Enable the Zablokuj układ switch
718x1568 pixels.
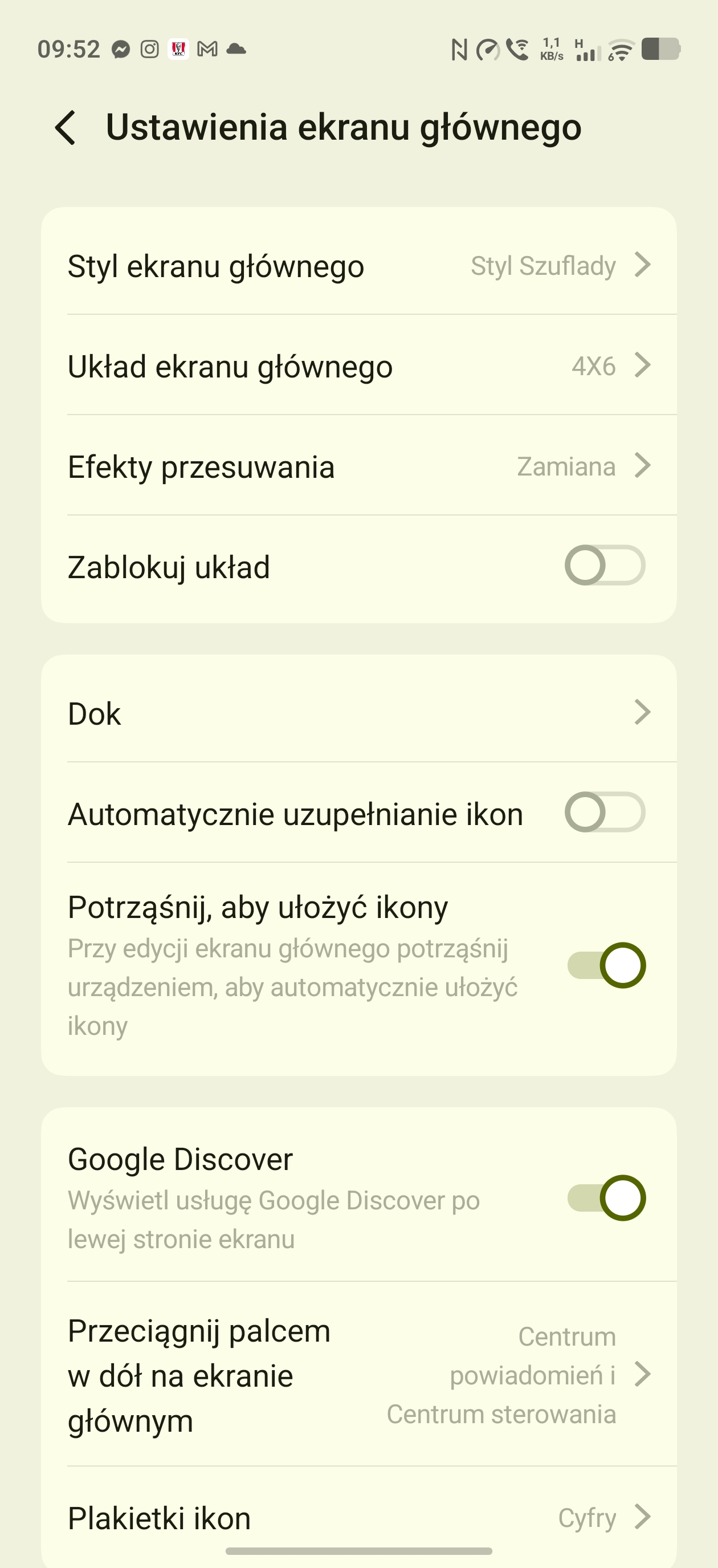tap(604, 566)
